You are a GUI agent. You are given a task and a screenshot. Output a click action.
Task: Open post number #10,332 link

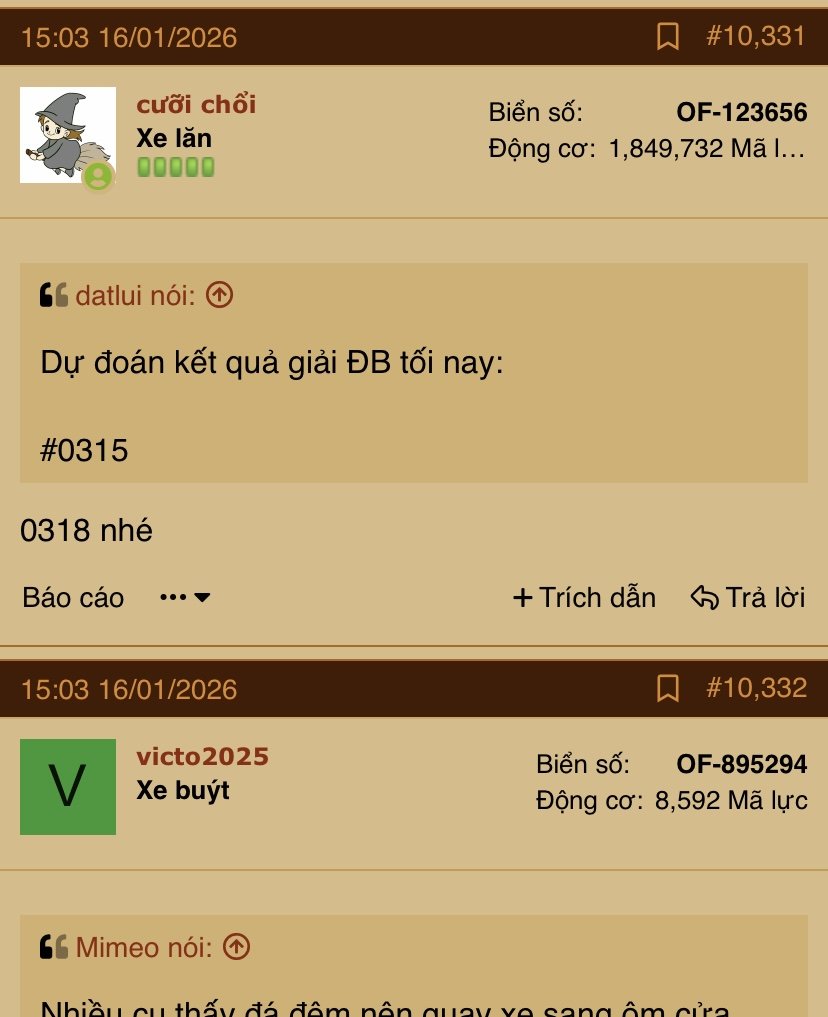pos(755,689)
